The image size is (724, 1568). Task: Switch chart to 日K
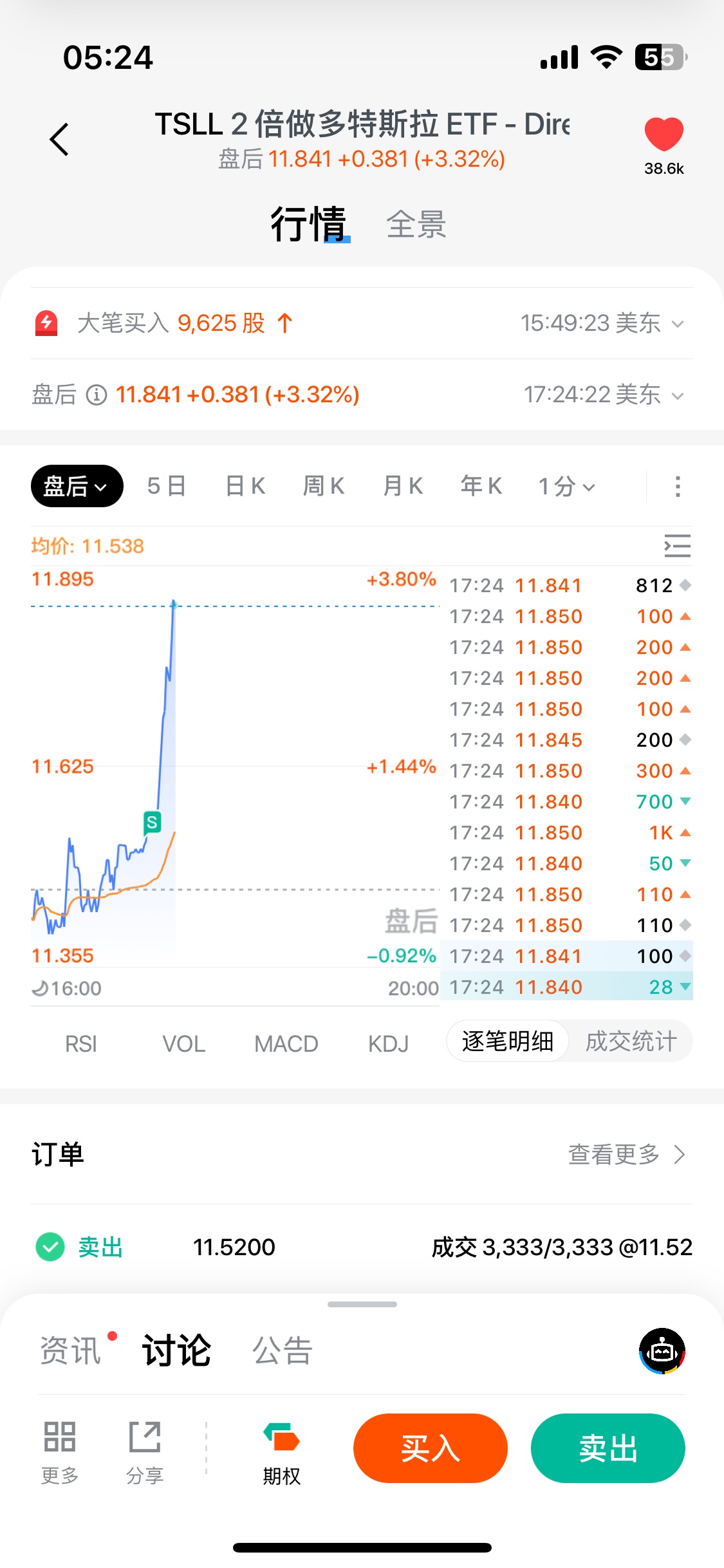coord(245,486)
